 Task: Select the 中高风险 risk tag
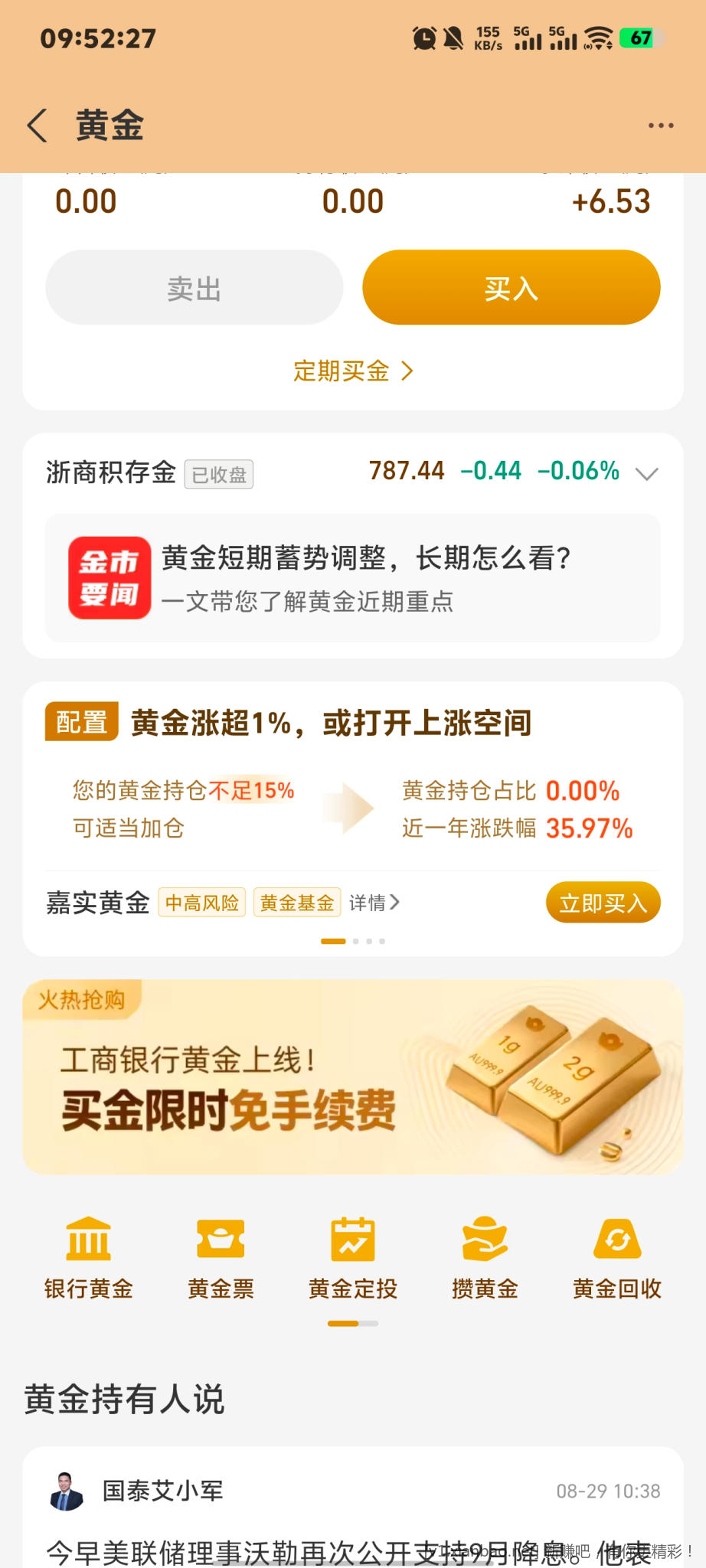[201, 903]
